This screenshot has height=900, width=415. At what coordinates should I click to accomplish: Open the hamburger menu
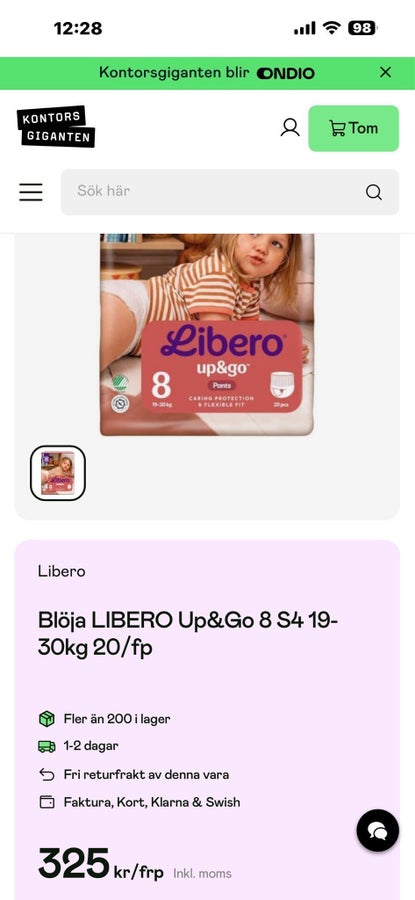point(31,192)
